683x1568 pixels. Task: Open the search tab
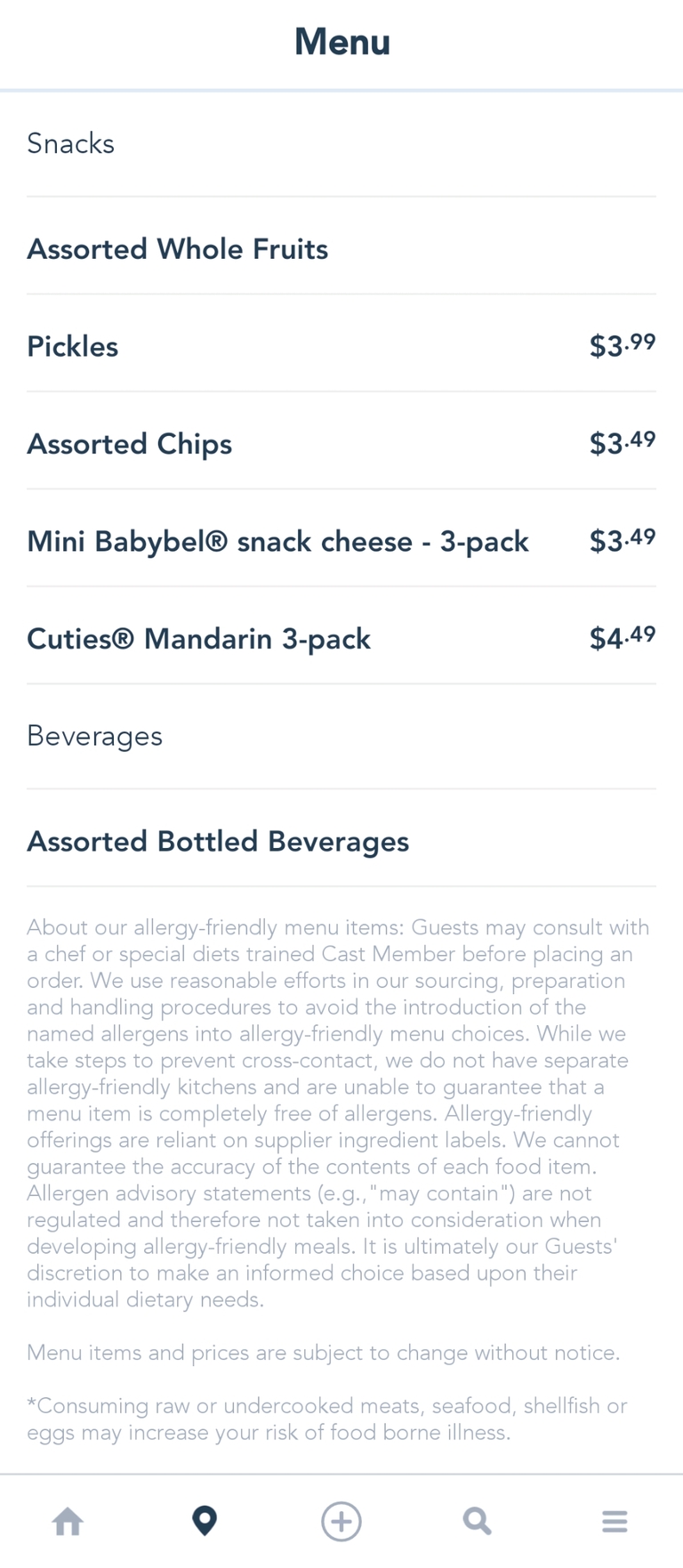pyautogui.click(x=478, y=1522)
